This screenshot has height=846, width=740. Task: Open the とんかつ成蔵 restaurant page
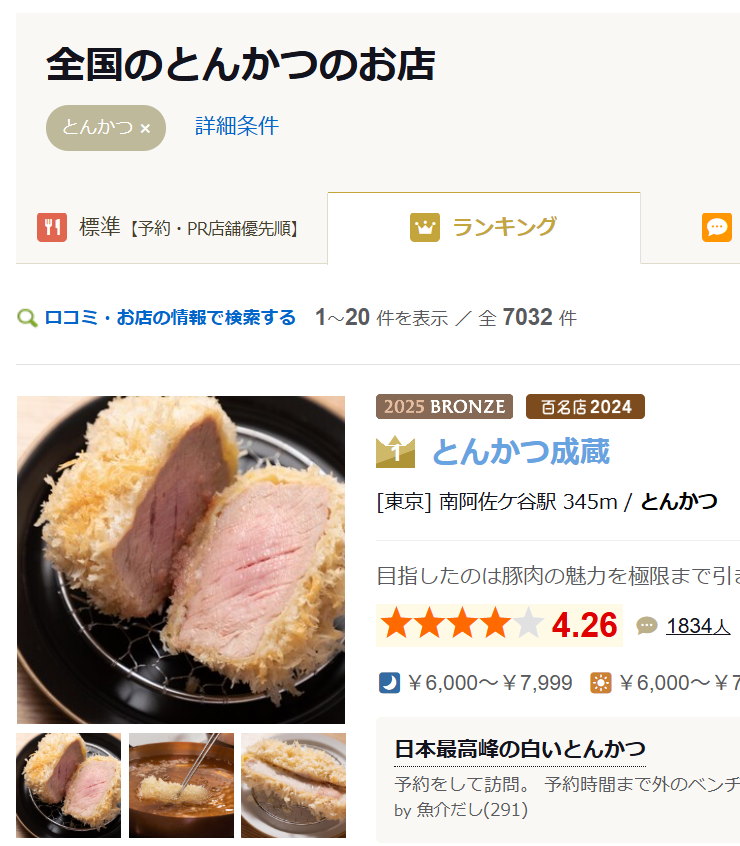(520, 452)
